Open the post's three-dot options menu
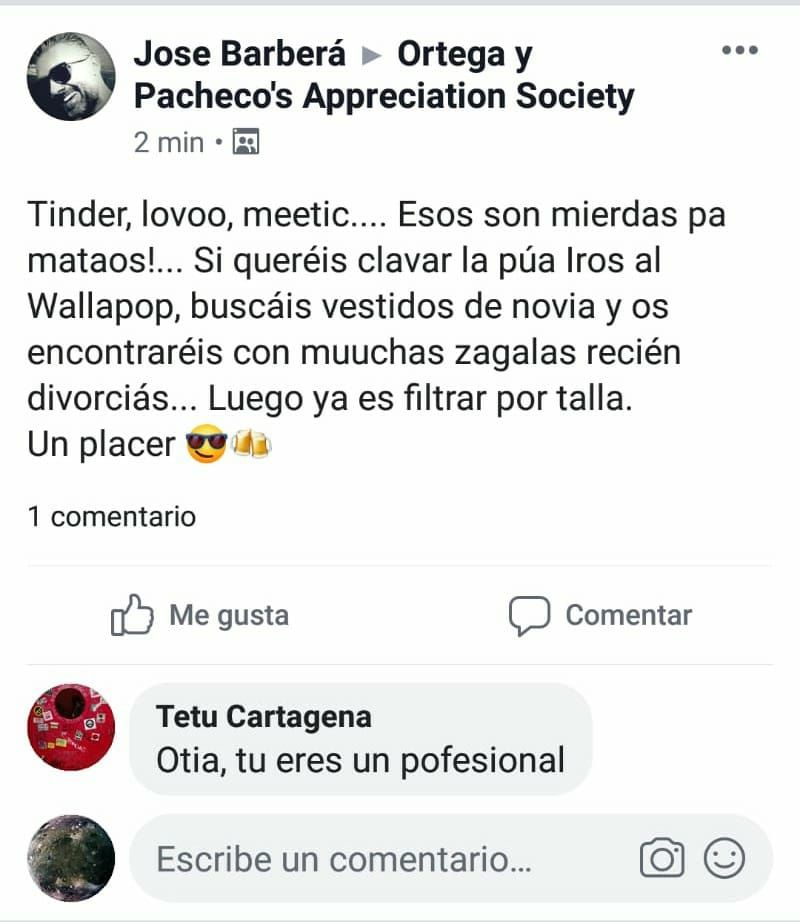The image size is (800, 922). coord(739,50)
